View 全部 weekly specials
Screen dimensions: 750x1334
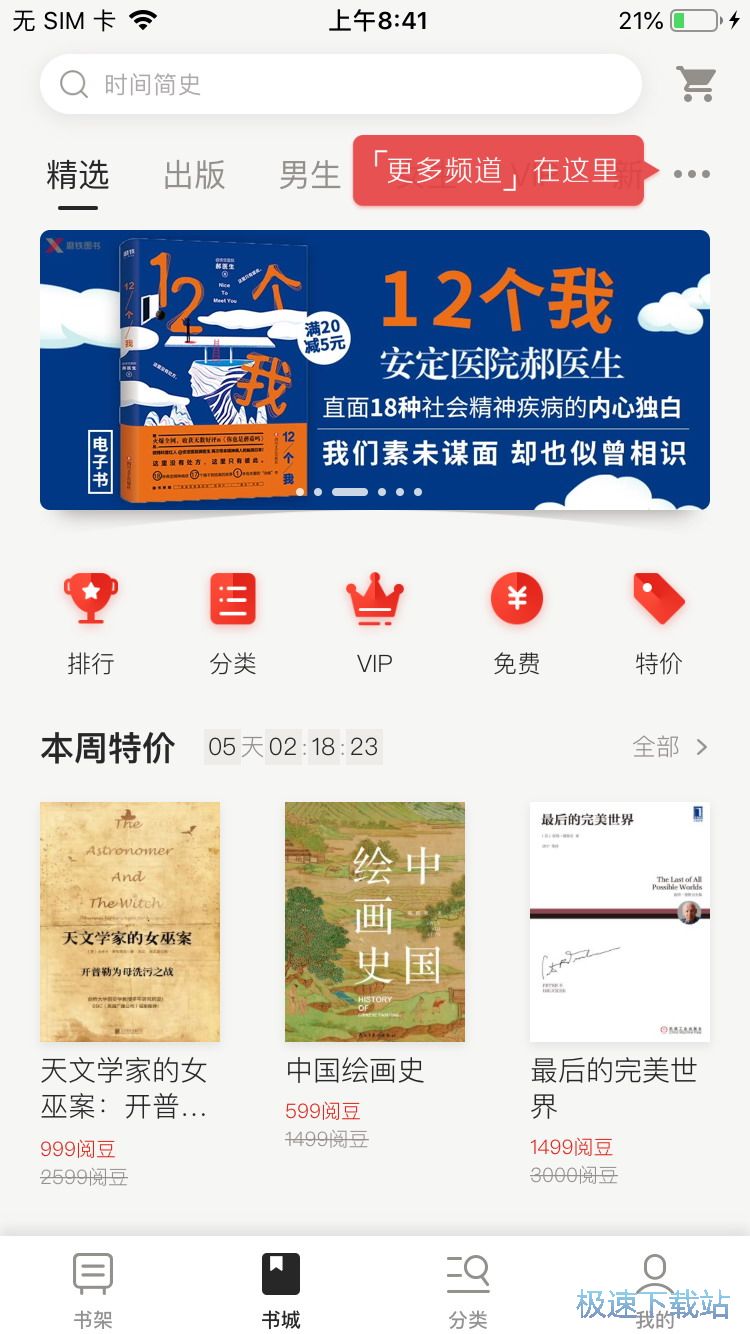click(x=670, y=747)
